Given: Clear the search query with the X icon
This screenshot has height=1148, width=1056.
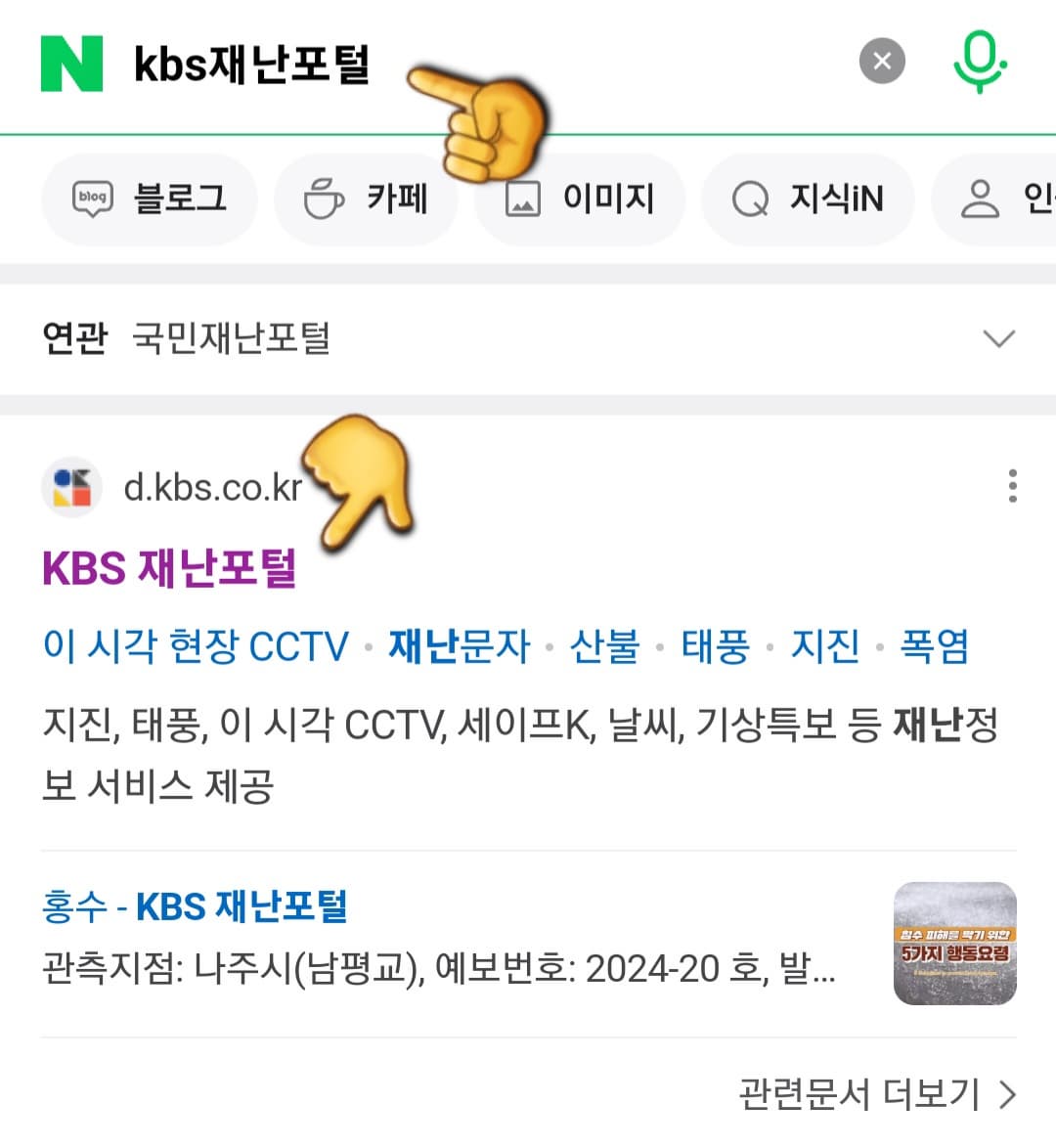Looking at the screenshot, I should click(882, 61).
